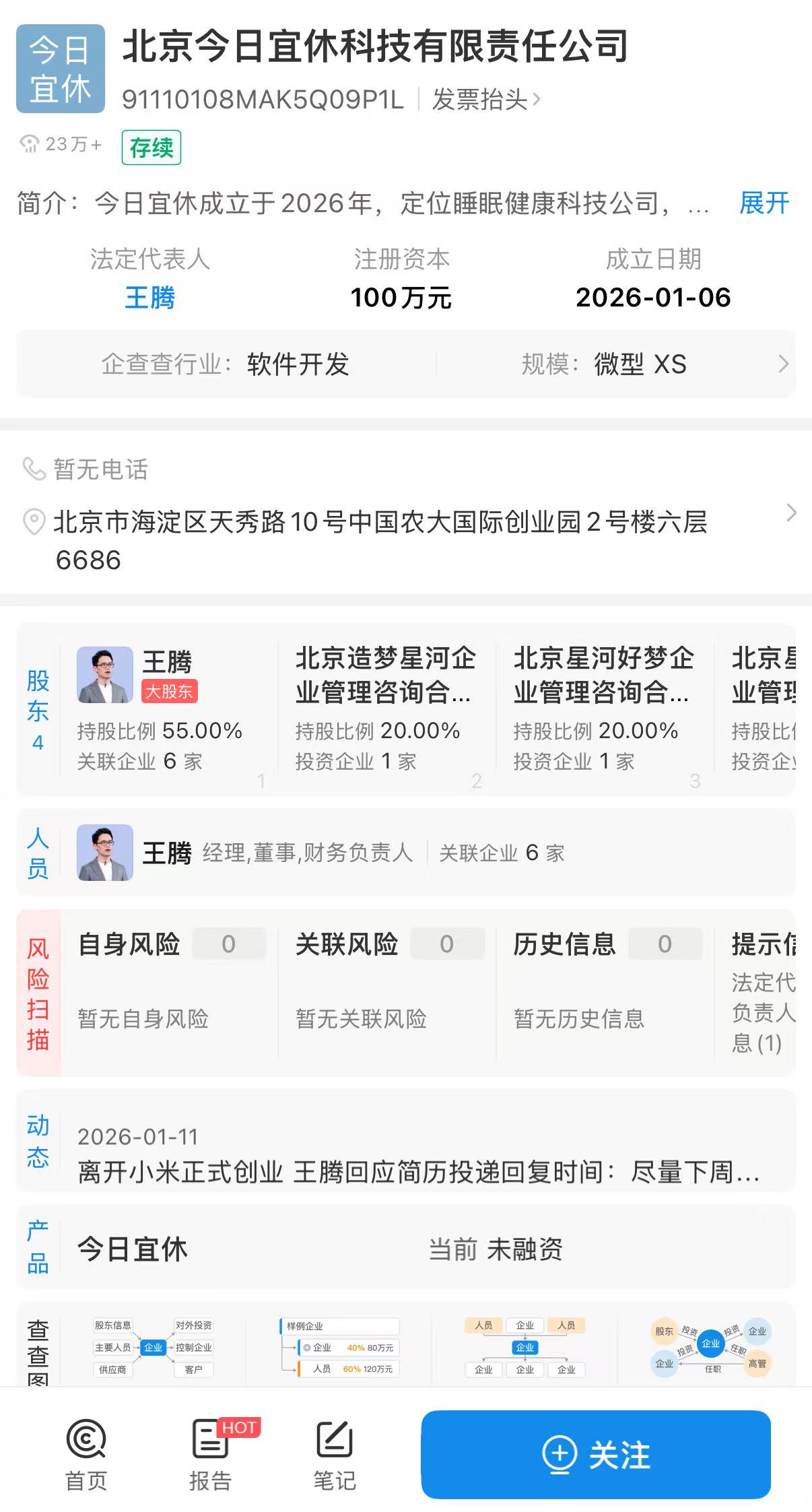Screen dimensions: 812x1512
Task: Open the 2026-01-11 动态 news item
Action: pos(417,1156)
